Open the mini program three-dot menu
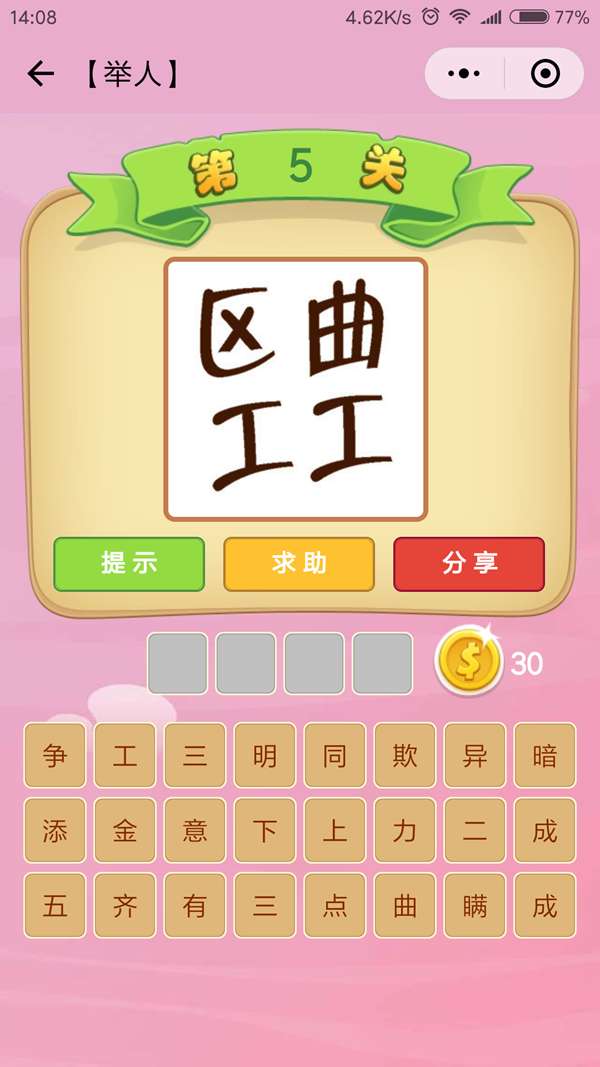Image resolution: width=600 pixels, height=1067 pixels. click(464, 73)
